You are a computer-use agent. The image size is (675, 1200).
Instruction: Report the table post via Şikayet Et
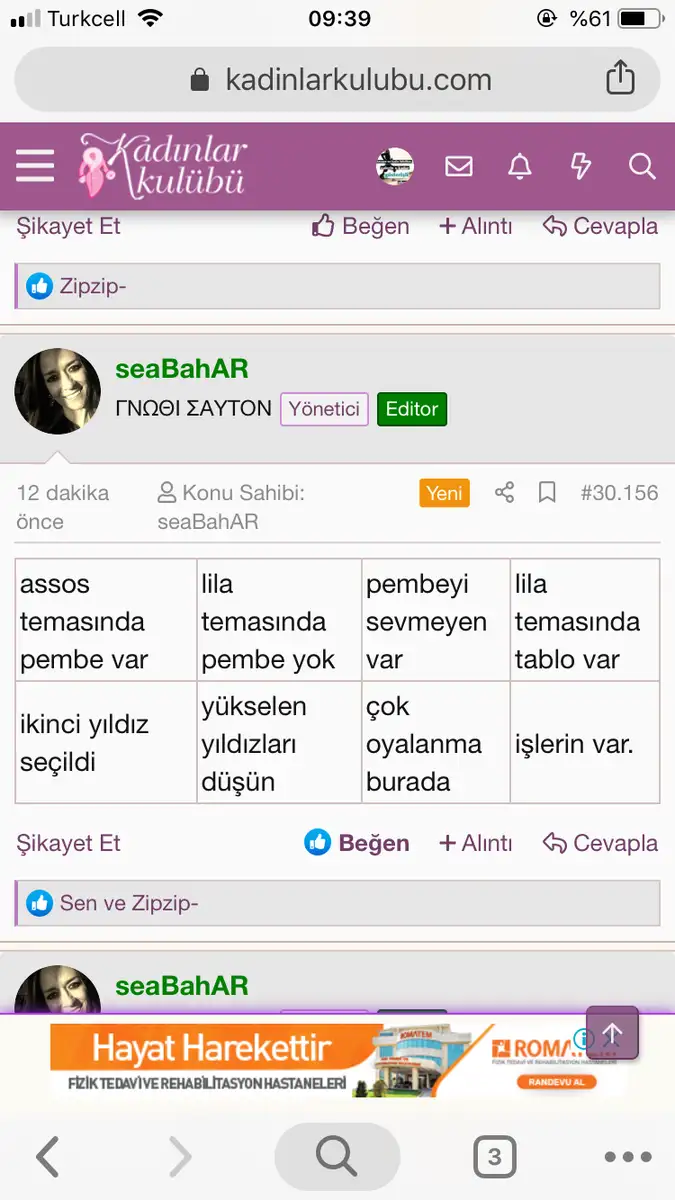point(68,843)
